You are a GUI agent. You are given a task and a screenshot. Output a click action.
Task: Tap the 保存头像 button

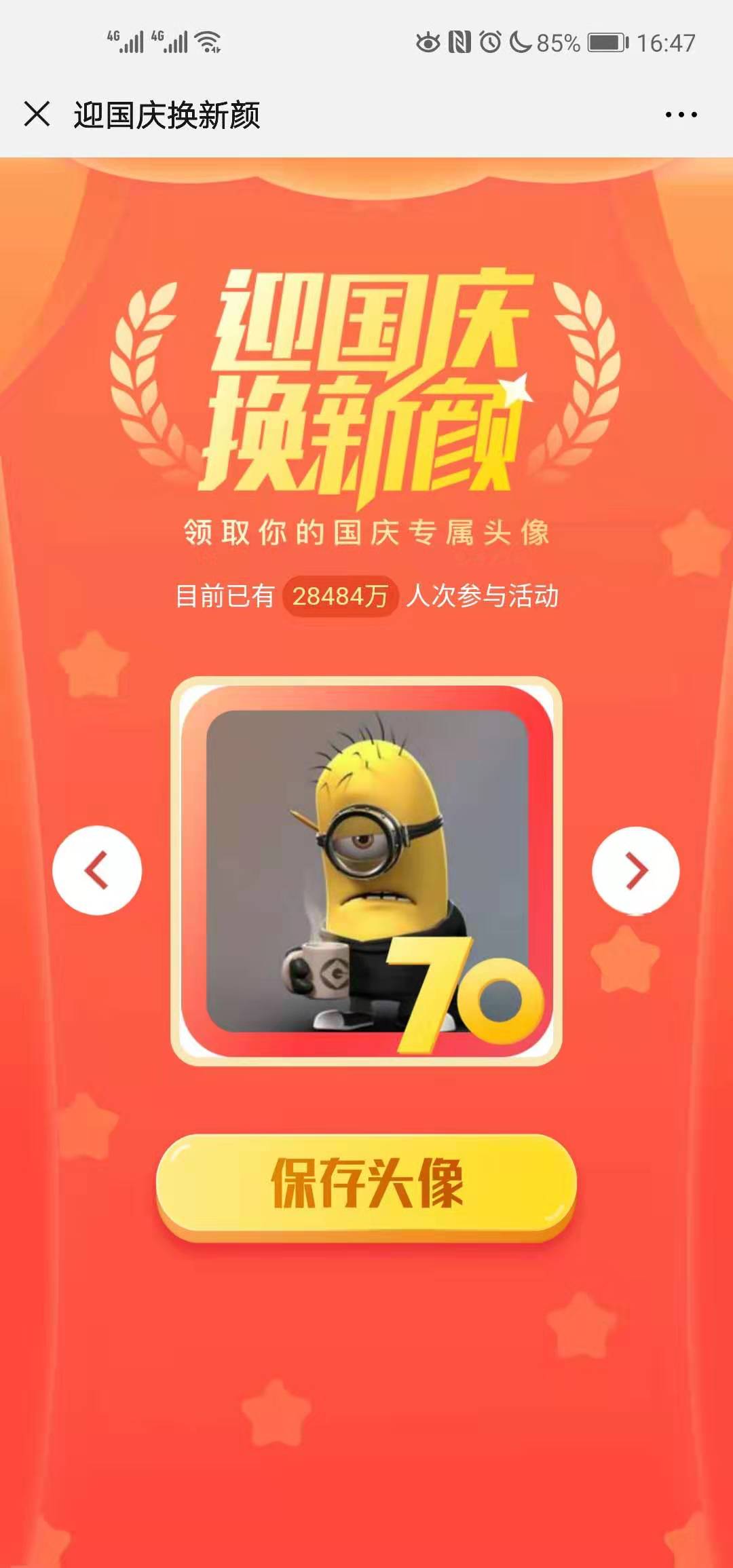coord(366,1184)
